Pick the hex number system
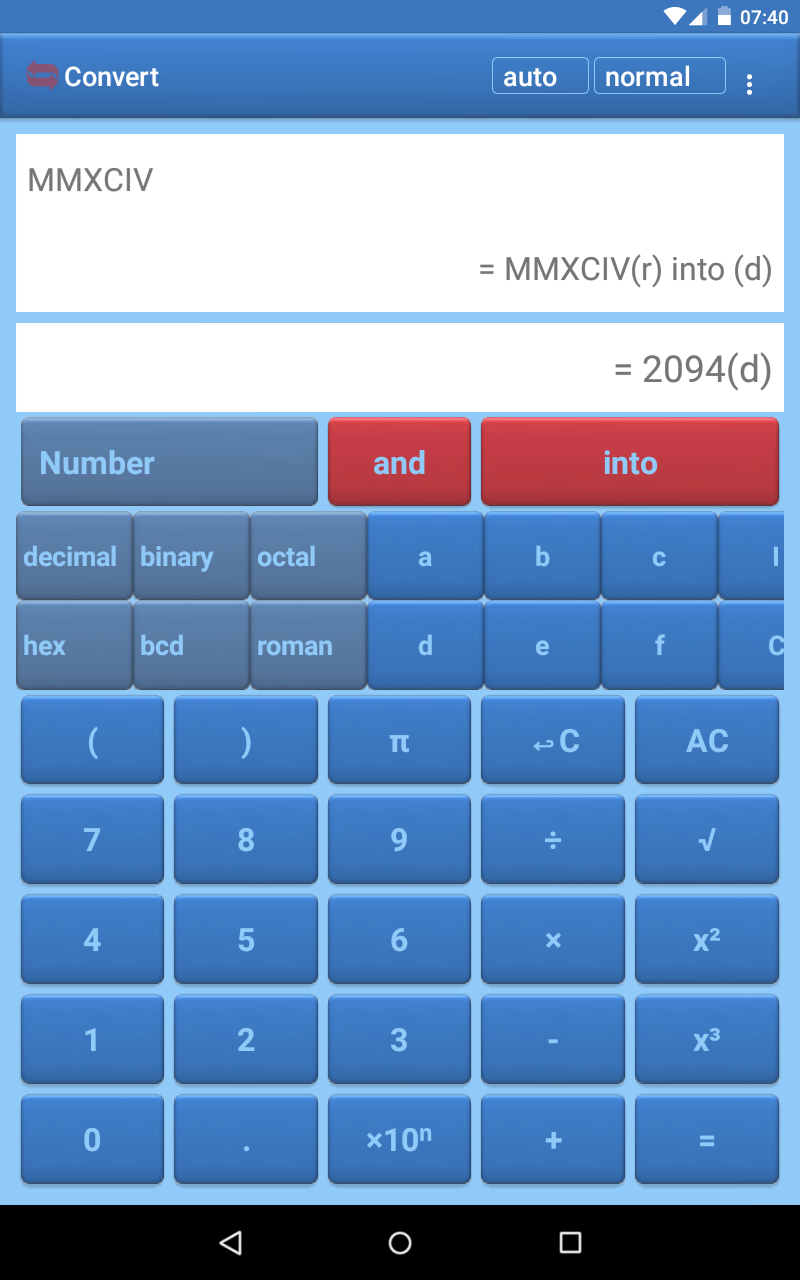800x1280 pixels. point(74,646)
